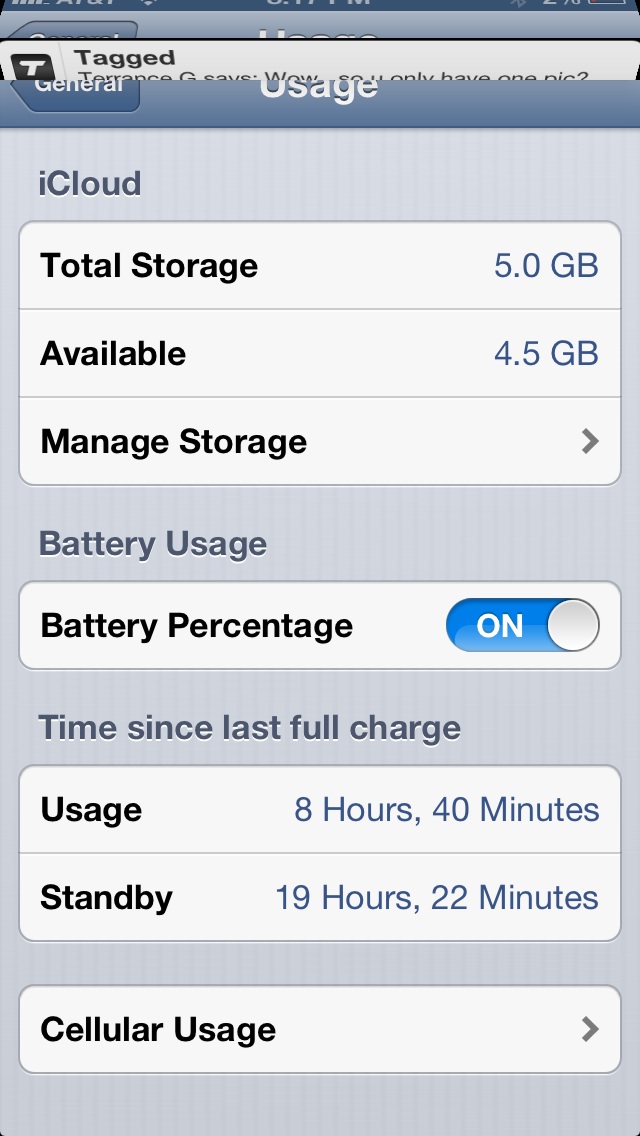The width and height of the screenshot is (640, 1136).
Task: Open Cellular Usage
Action: [x=320, y=1029]
